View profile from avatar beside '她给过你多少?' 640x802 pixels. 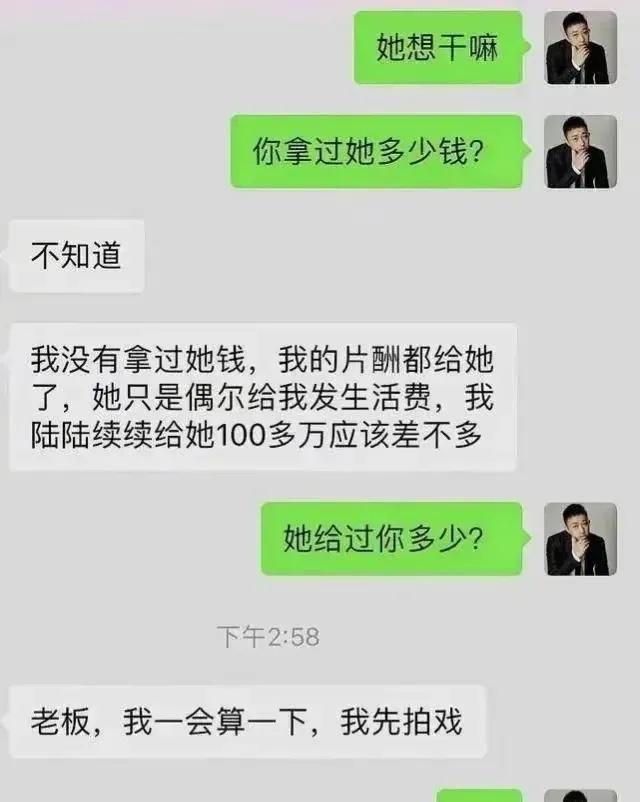tap(581, 539)
